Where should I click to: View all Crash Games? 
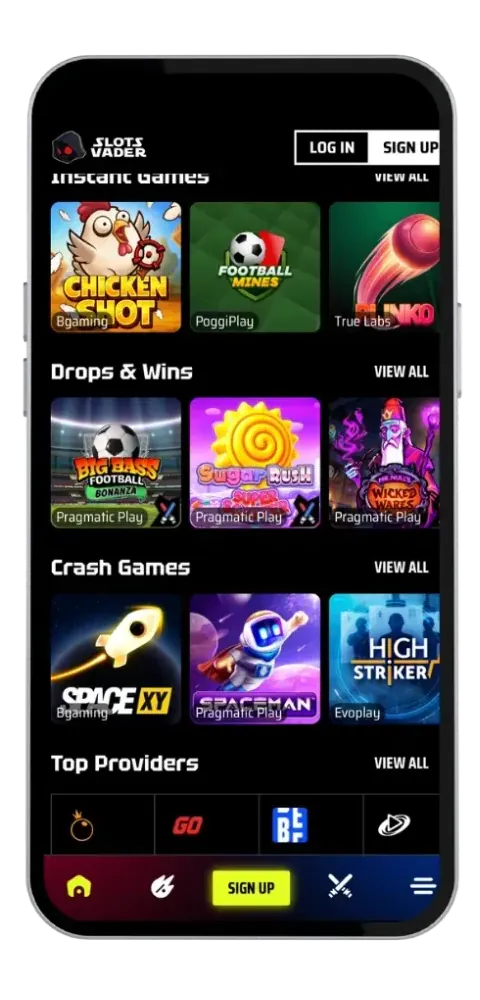[401, 568]
